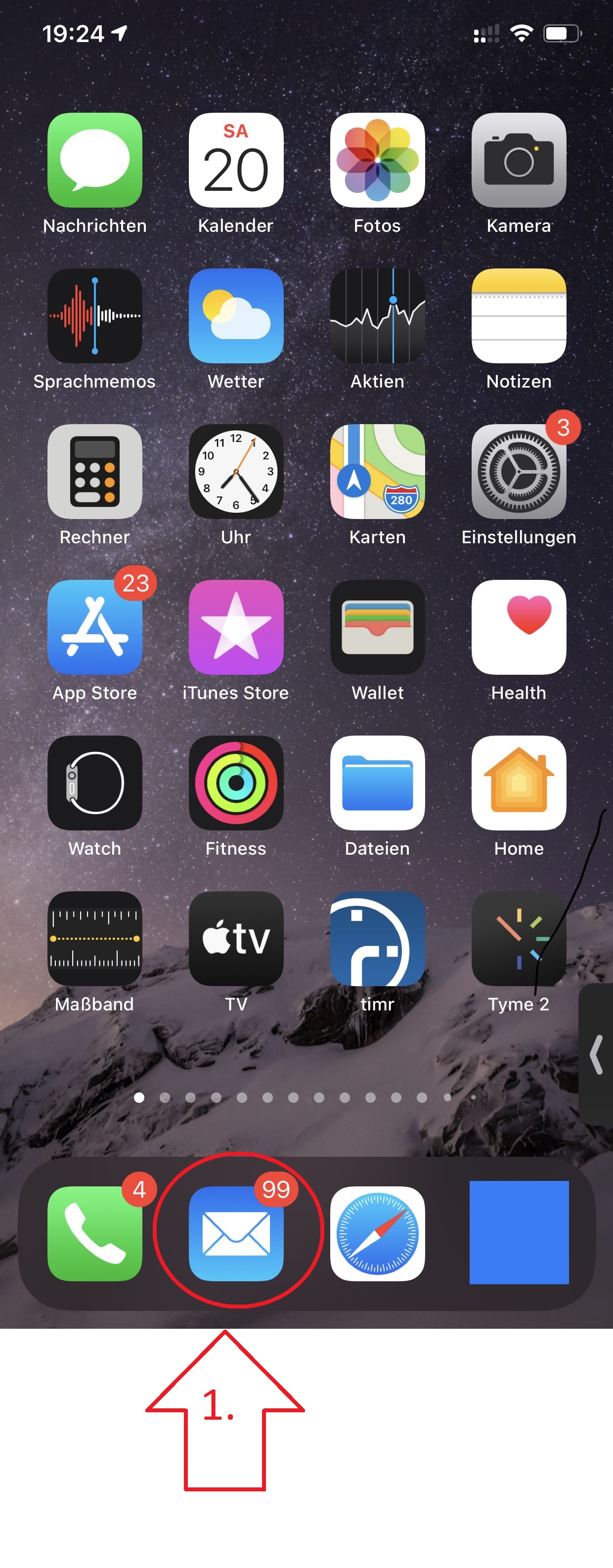Open the Wetter app
This screenshot has width=613, height=1568.
[x=236, y=316]
